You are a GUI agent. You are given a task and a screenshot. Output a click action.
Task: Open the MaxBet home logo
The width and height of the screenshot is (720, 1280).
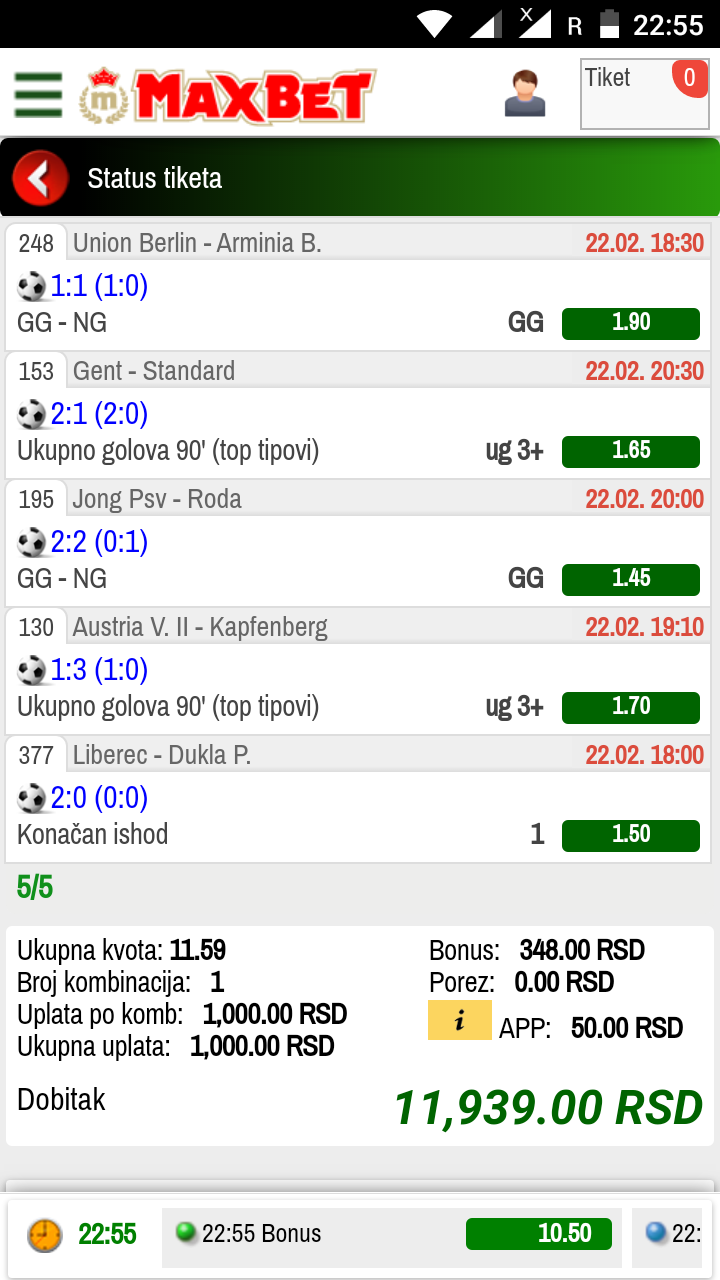coord(228,96)
